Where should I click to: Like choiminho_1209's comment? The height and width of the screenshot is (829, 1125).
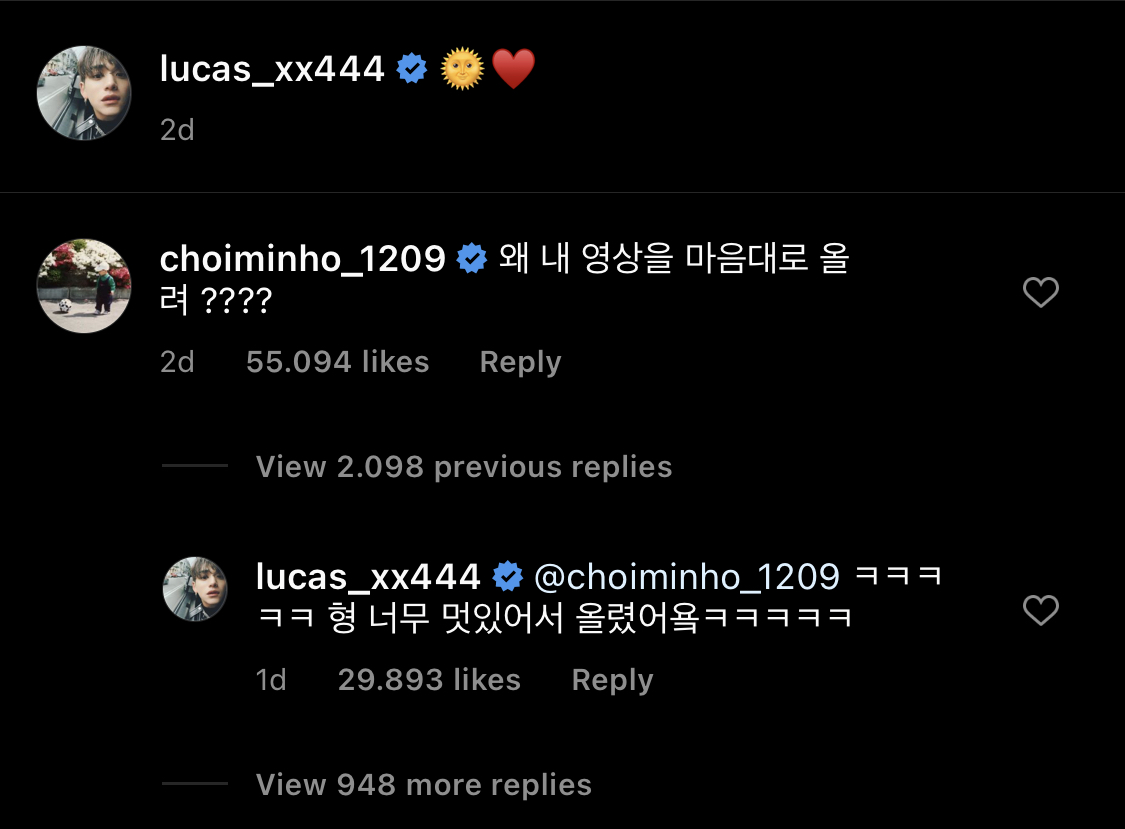pos(1040,293)
